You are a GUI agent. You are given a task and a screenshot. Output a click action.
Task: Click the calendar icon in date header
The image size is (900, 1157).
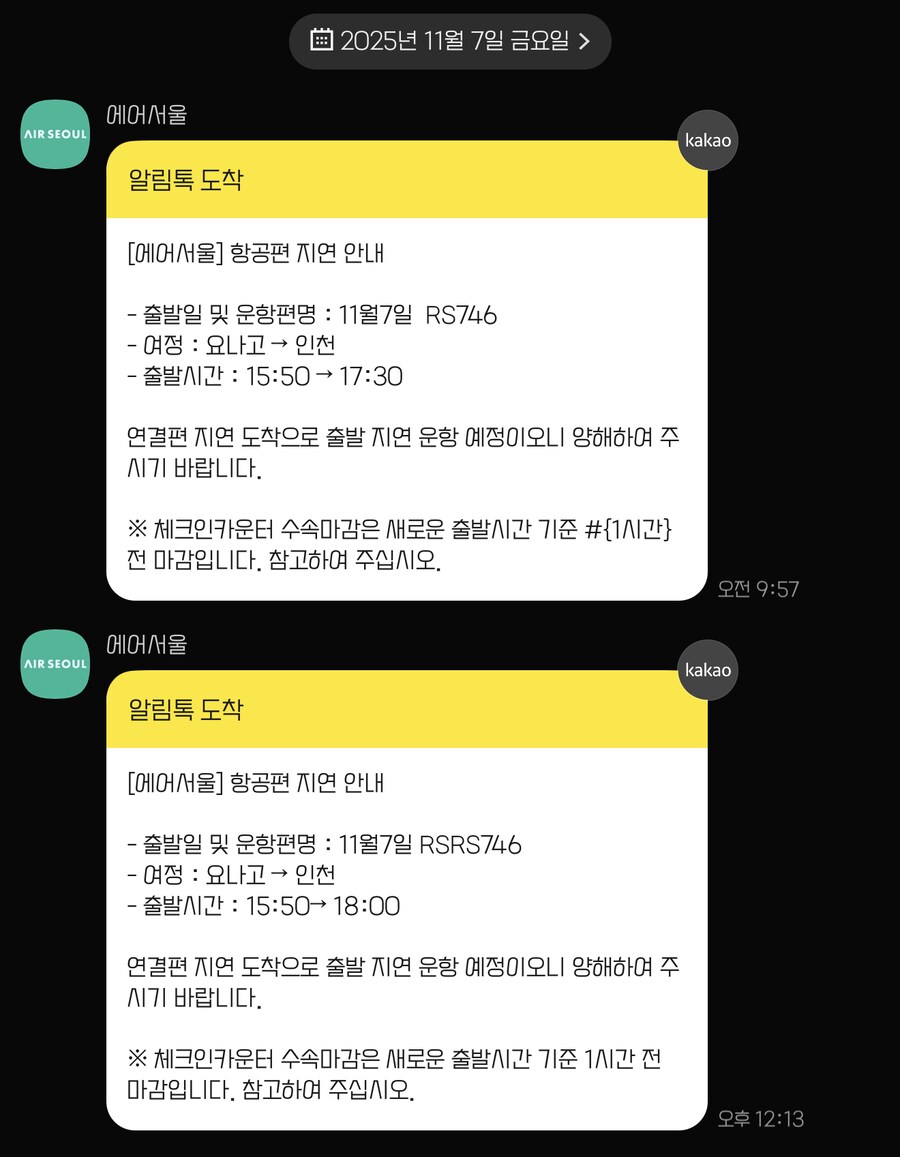(x=320, y=40)
